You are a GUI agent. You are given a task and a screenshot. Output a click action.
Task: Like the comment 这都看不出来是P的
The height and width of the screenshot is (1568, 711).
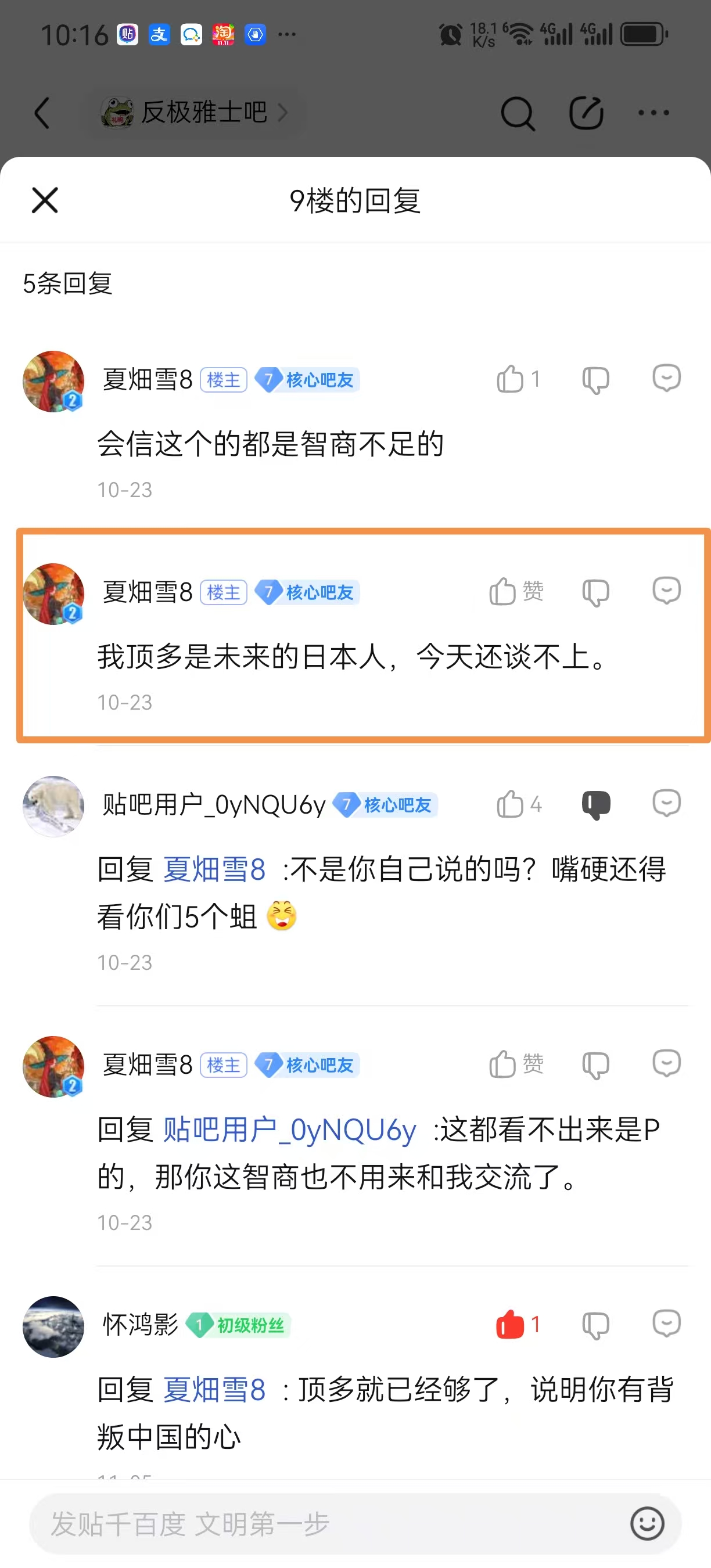(504, 1064)
